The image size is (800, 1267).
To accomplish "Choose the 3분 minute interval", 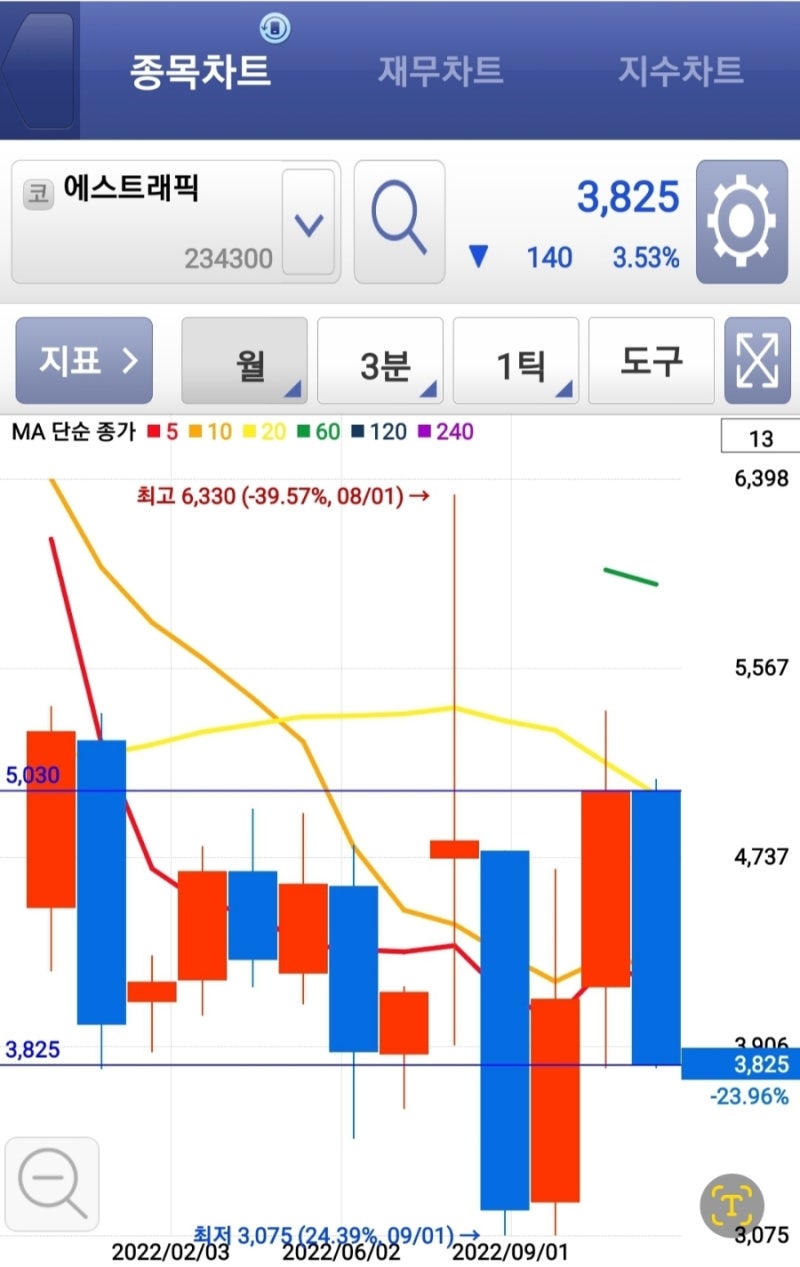I will [380, 361].
